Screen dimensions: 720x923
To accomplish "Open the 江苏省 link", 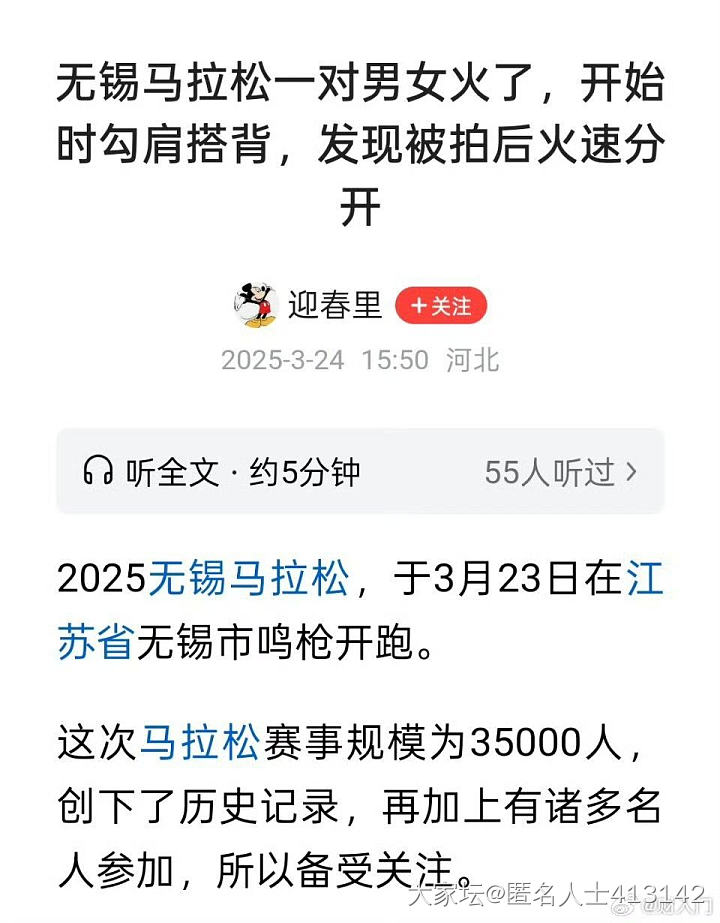I will click(95, 642).
